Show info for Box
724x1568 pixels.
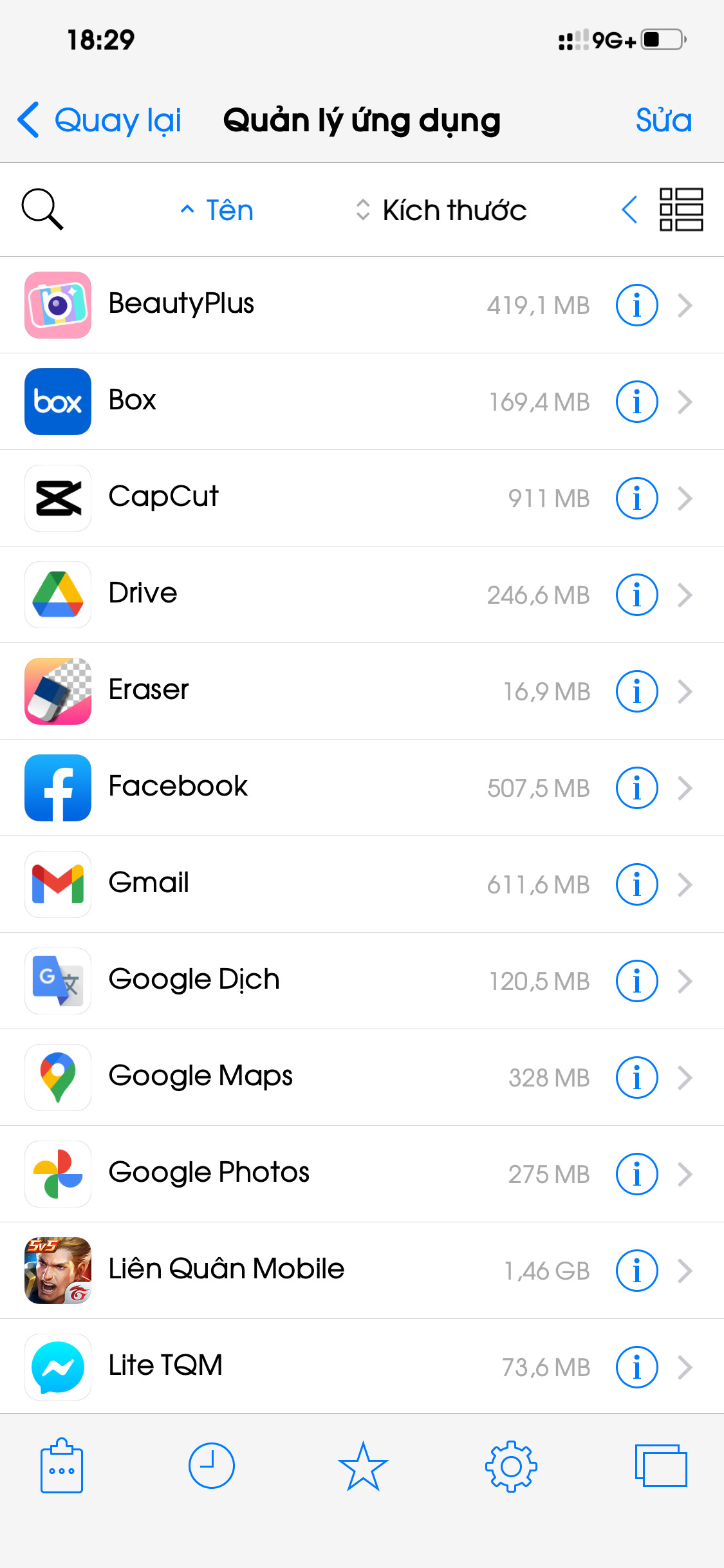[x=636, y=402]
